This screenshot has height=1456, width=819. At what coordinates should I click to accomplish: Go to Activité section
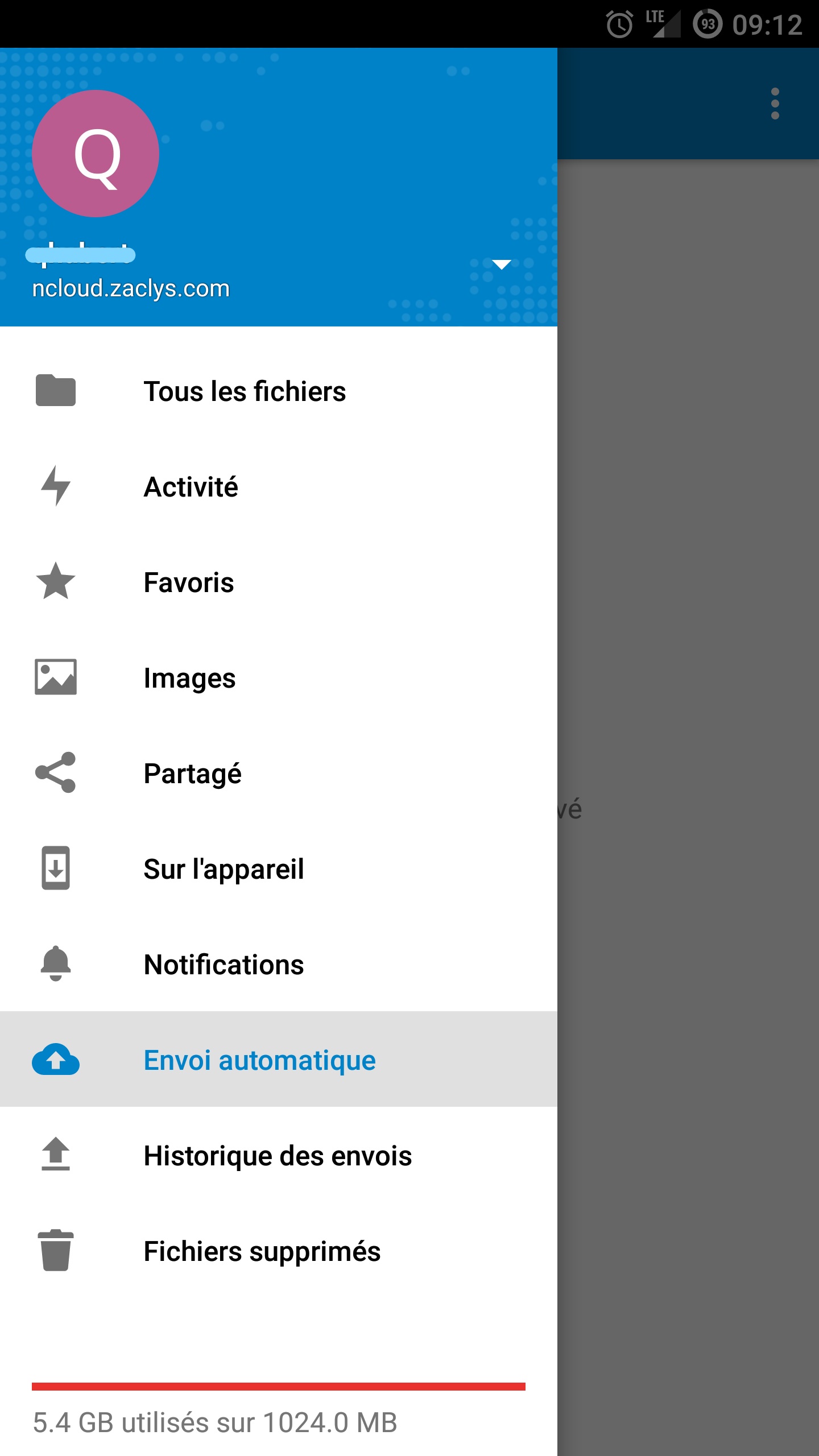[191, 487]
